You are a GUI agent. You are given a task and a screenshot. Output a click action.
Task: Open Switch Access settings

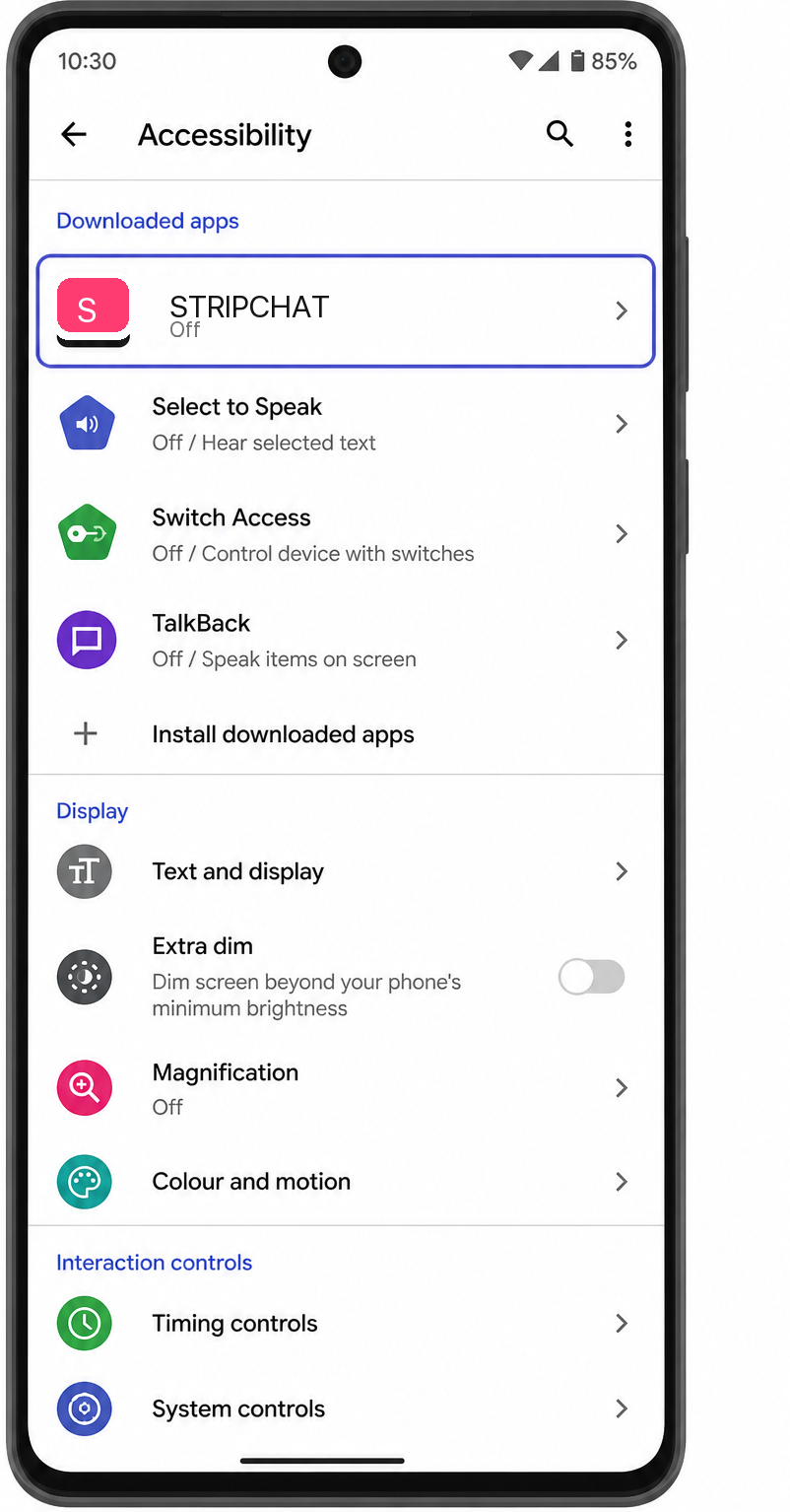[346, 534]
